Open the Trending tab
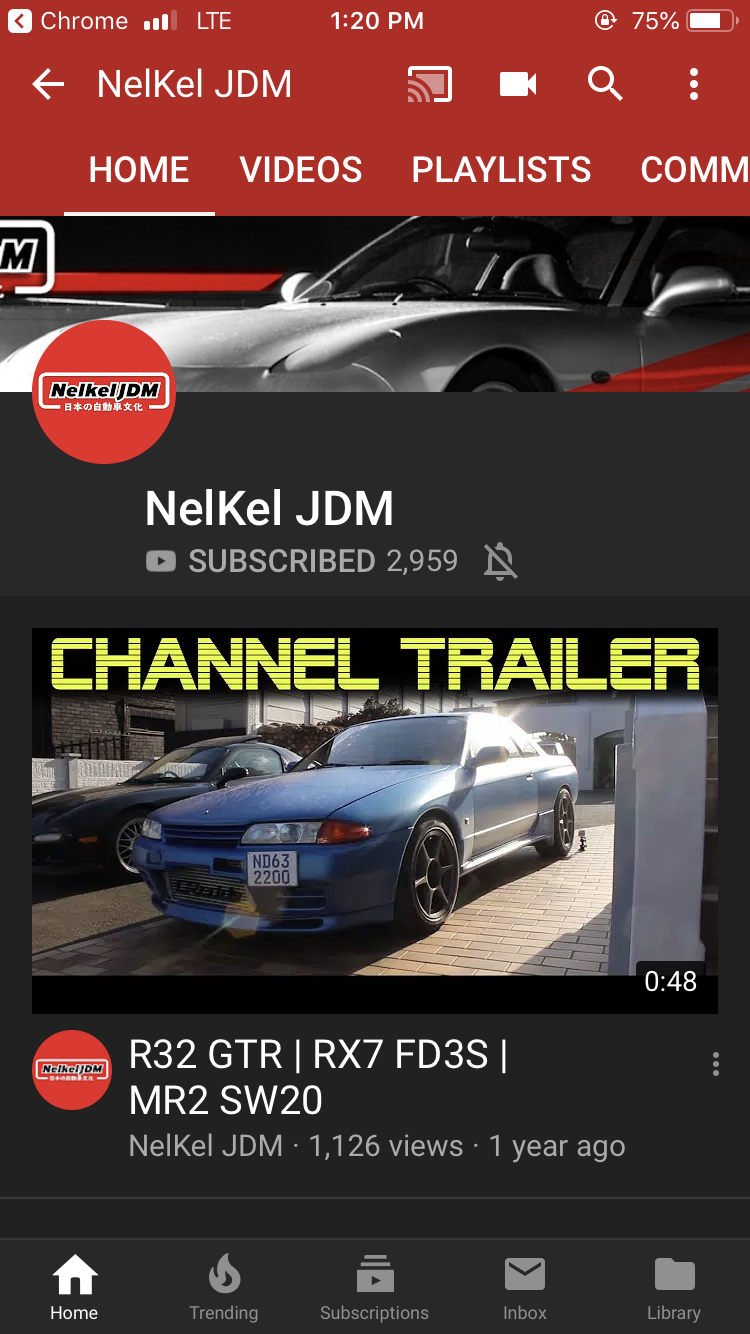Image resolution: width=750 pixels, height=1334 pixels. [224, 1288]
